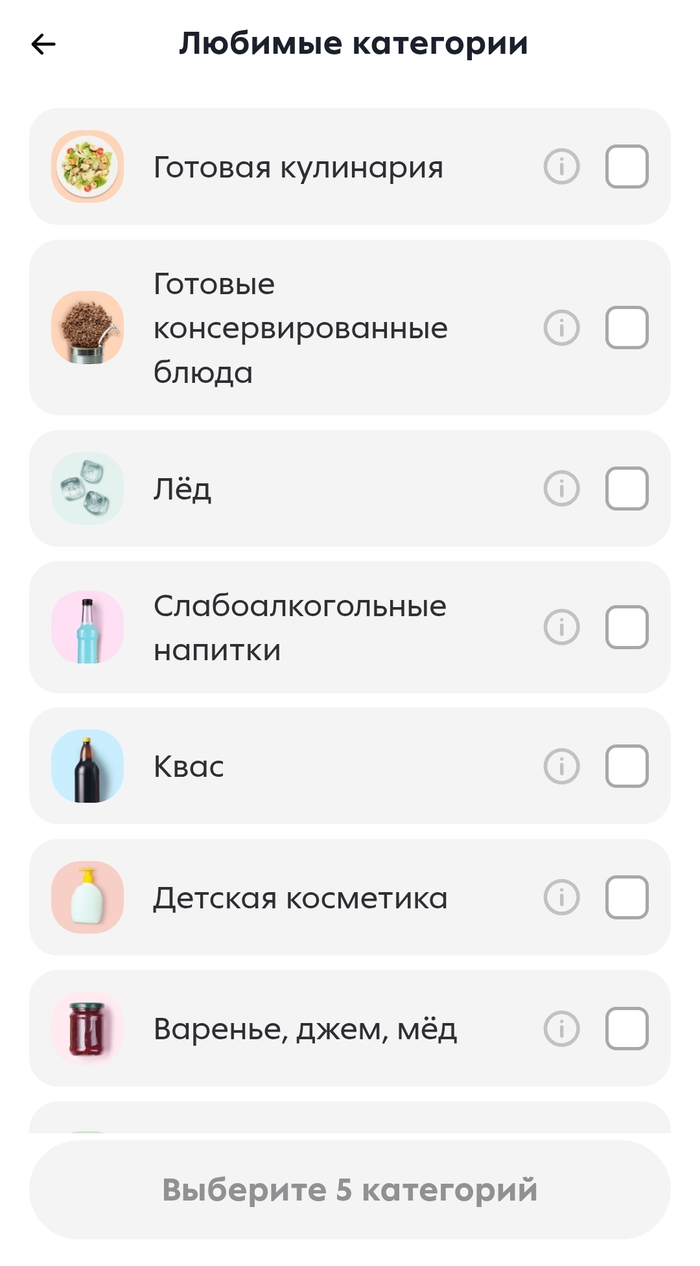Go back using the arrow icon
Viewport: 700px width, 1266px height.
(43, 44)
